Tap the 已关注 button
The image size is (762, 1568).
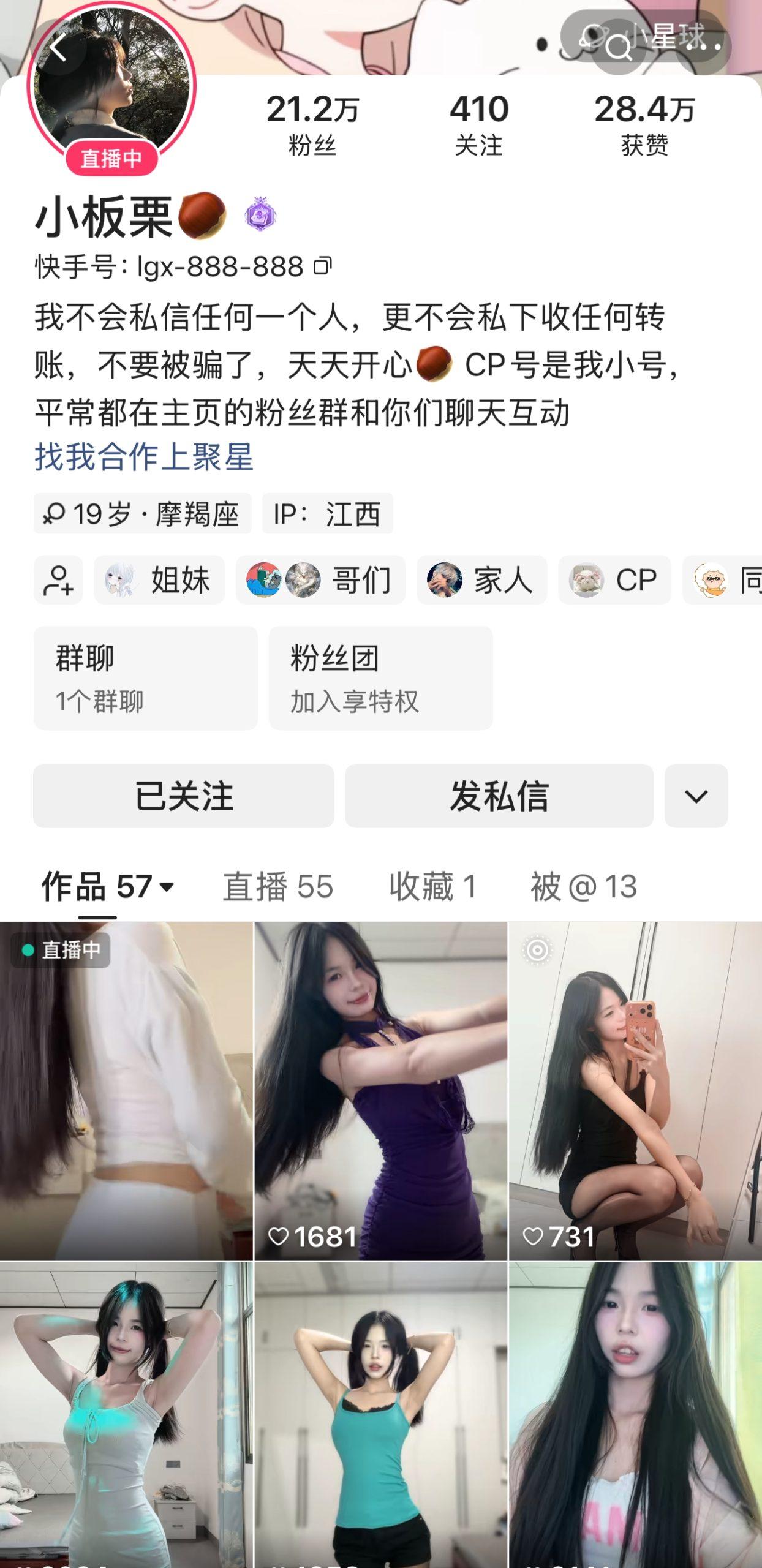[184, 796]
